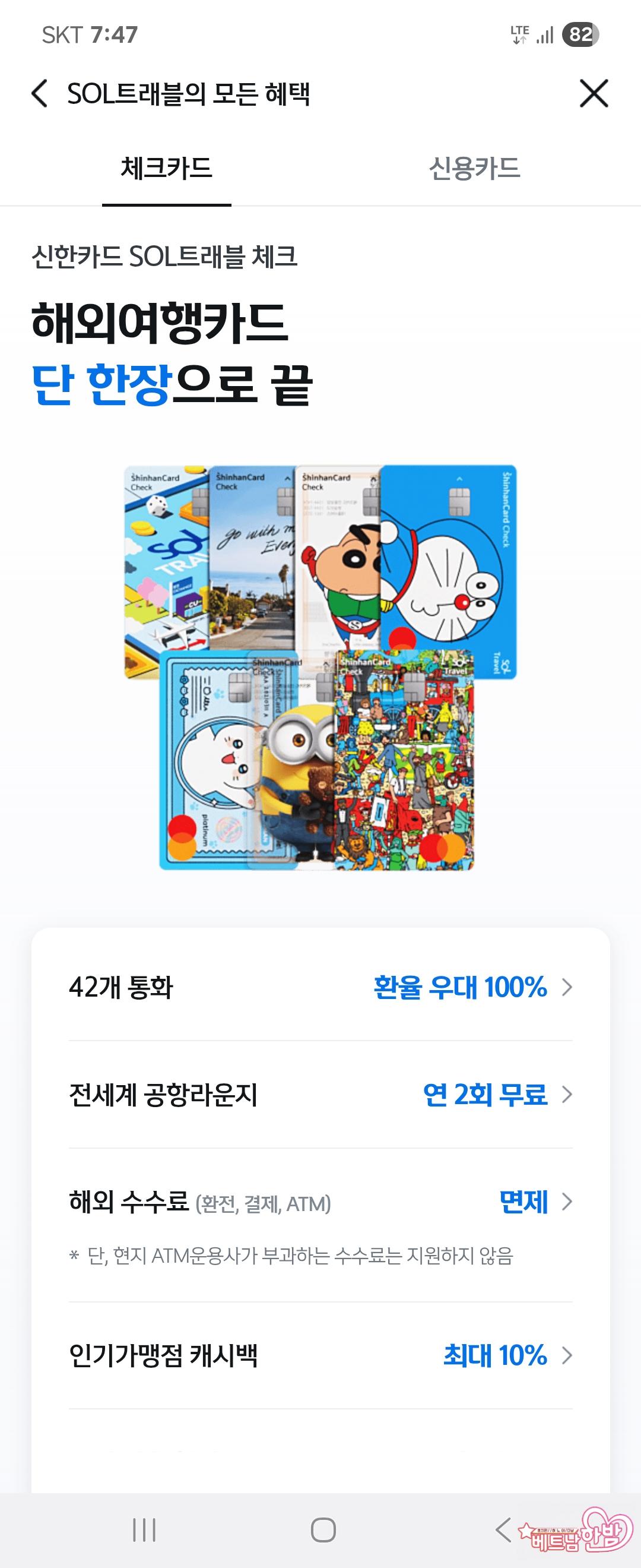Screen dimensions: 641x1568
Task: Open the 인기가맹점 캐시백 row
Action: tap(320, 1355)
